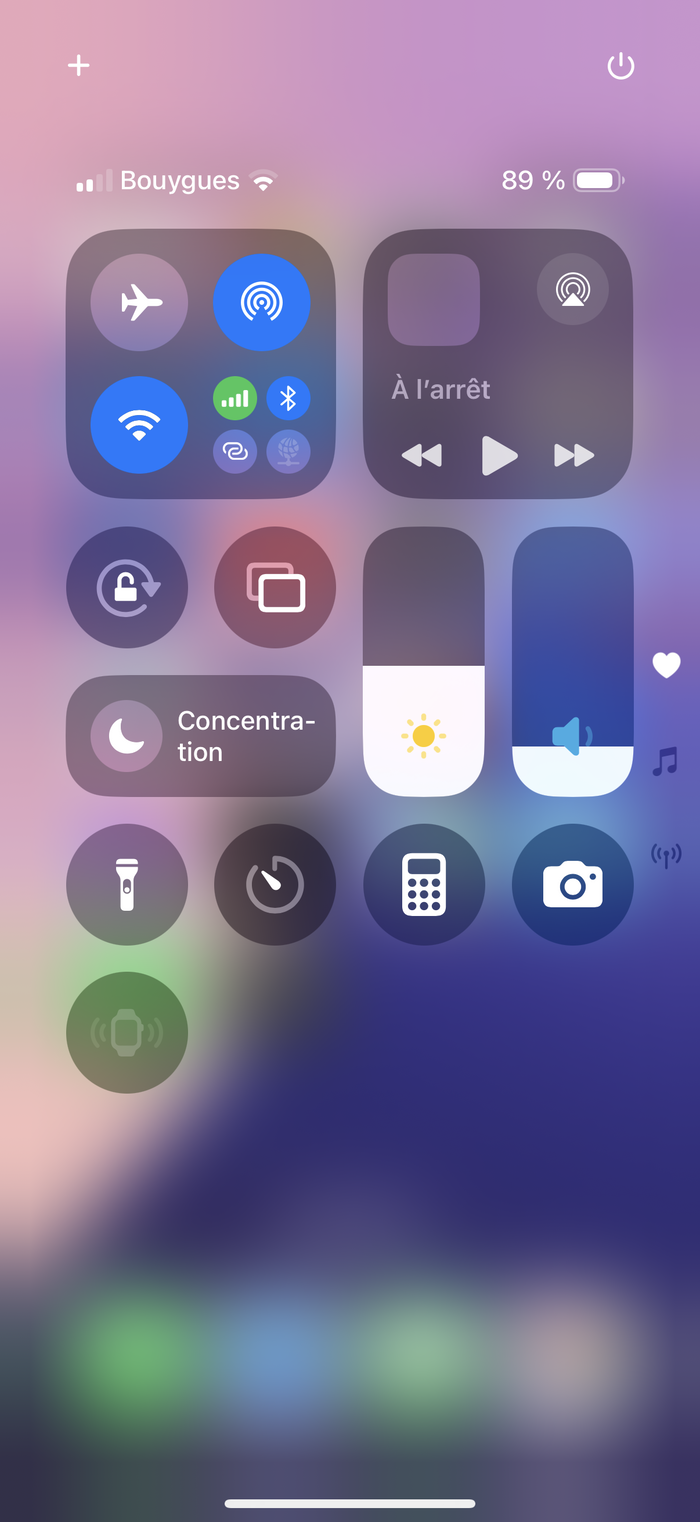700x1522 pixels.
Task: Open the AirPlay audio output picker
Action: point(573,289)
